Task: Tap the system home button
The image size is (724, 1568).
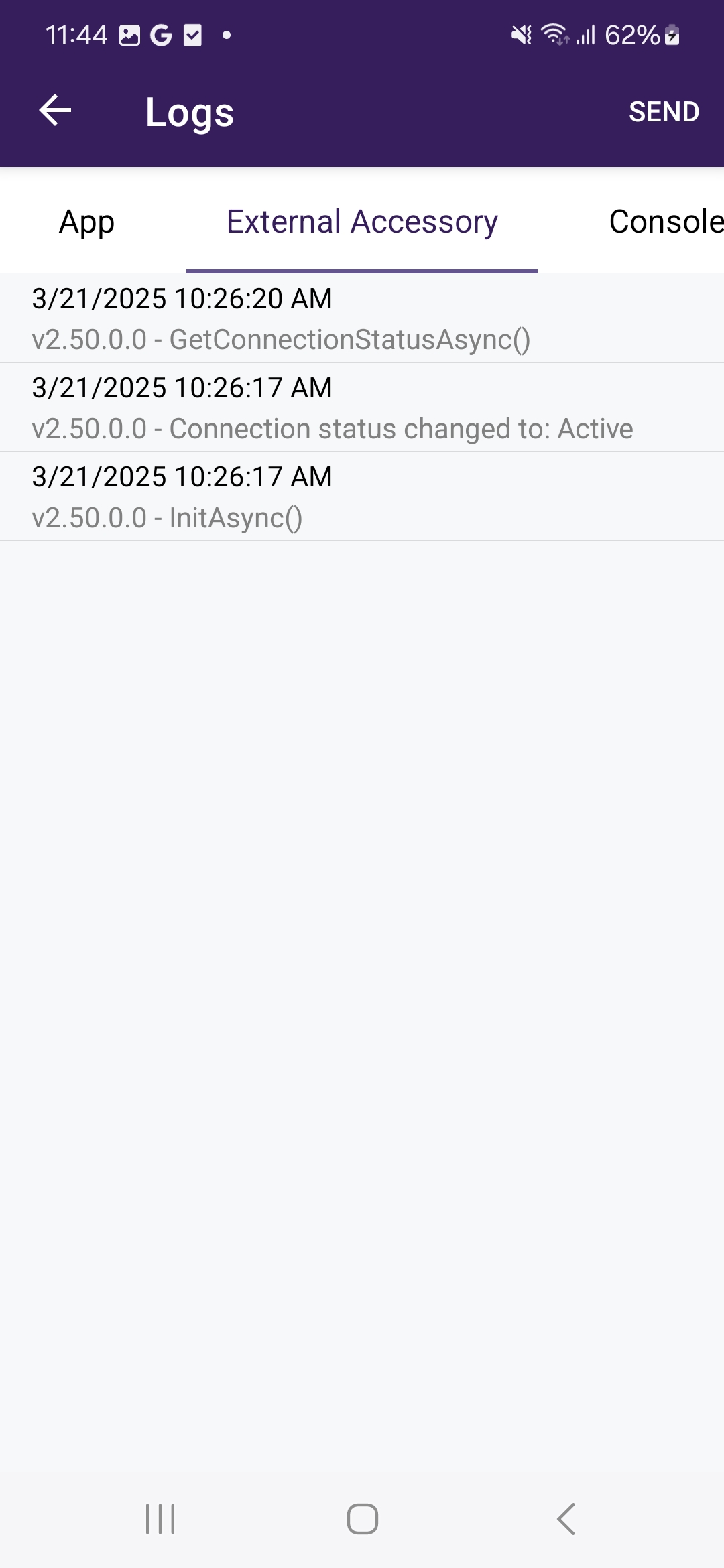Action: pos(362,1519)
